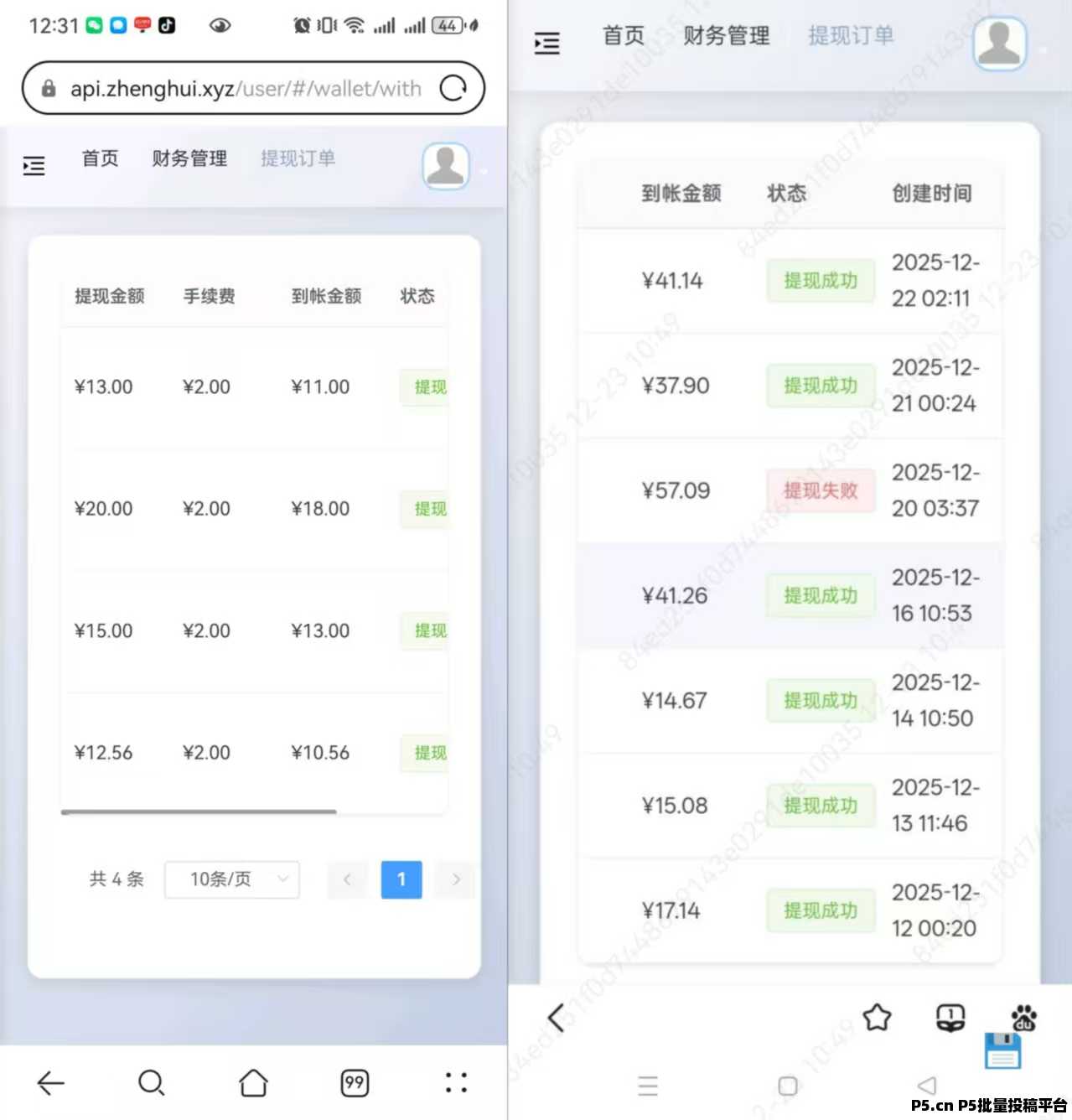
Task: Tap the search magnifier icon in browser bar
Action: pos(151,1082)
